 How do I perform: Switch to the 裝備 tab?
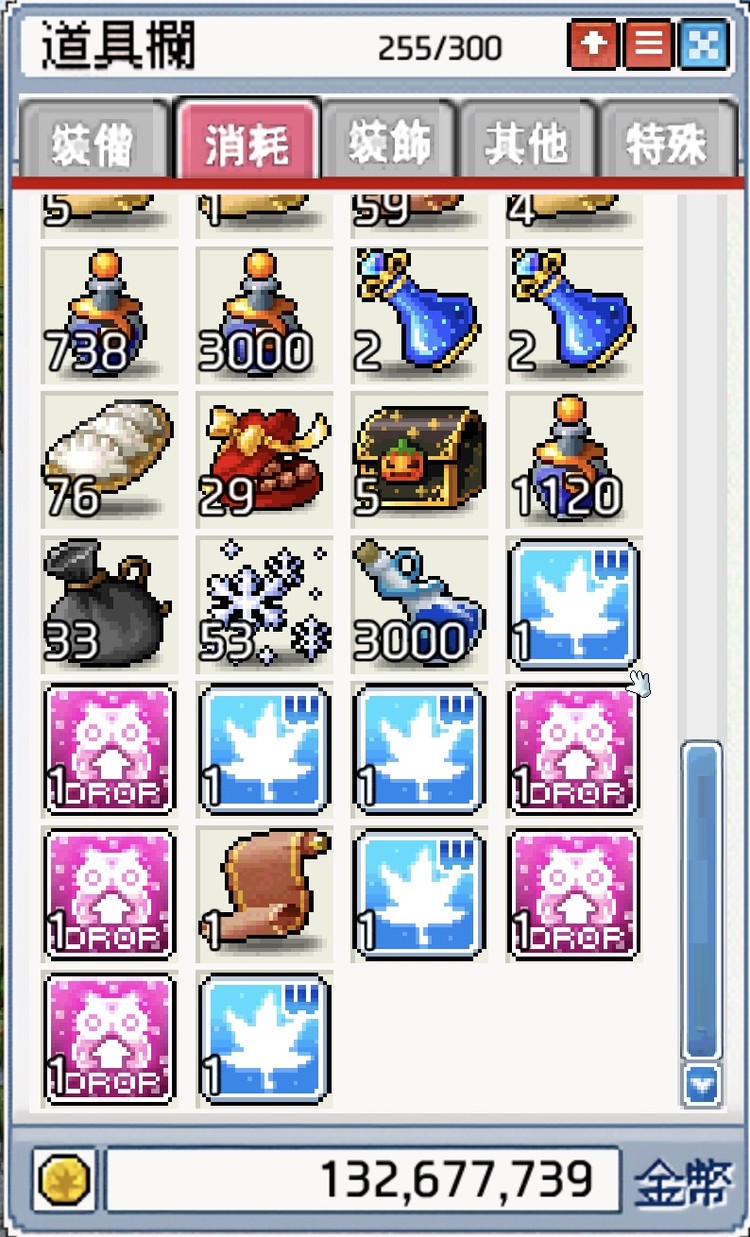point(92,143)
